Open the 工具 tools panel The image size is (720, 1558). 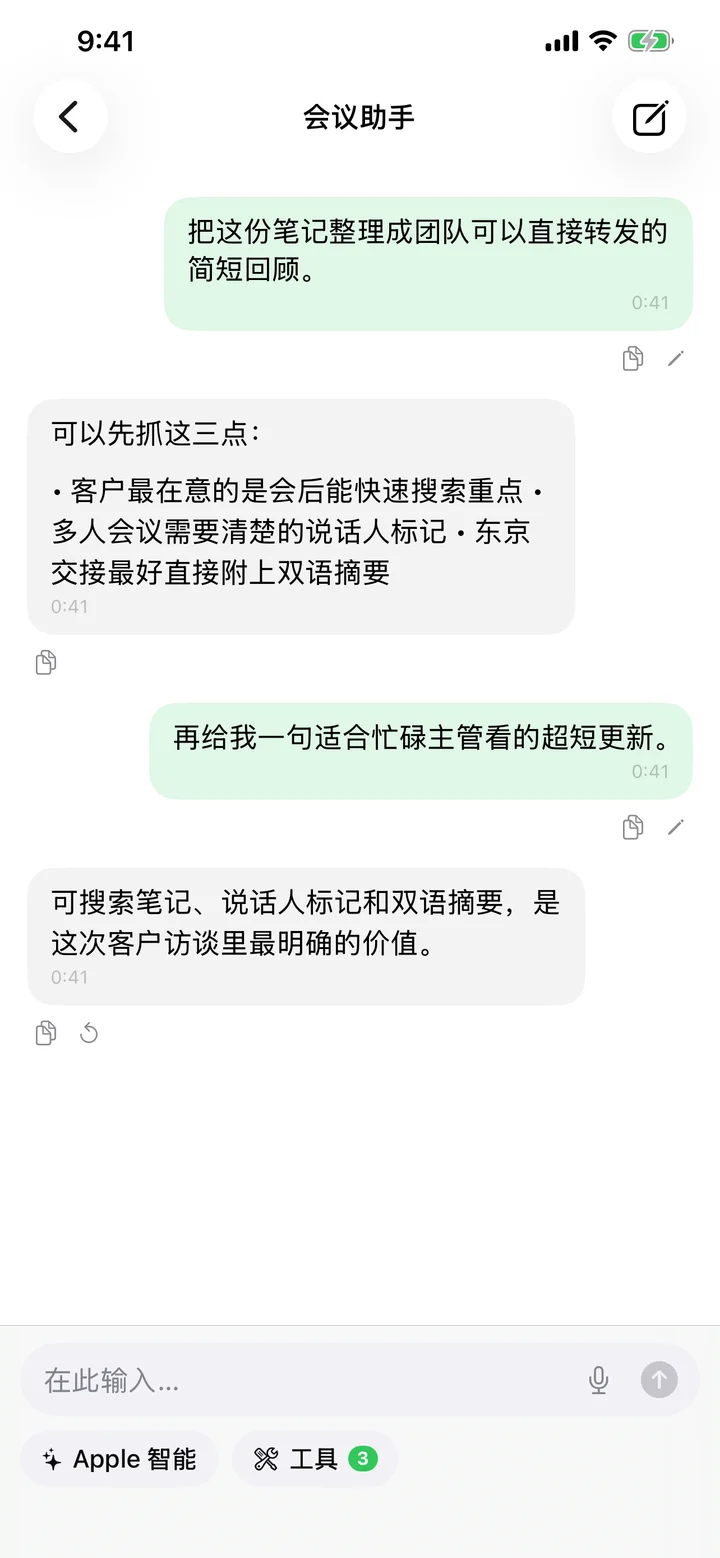pyautogui.click(x=314, y=1459)
